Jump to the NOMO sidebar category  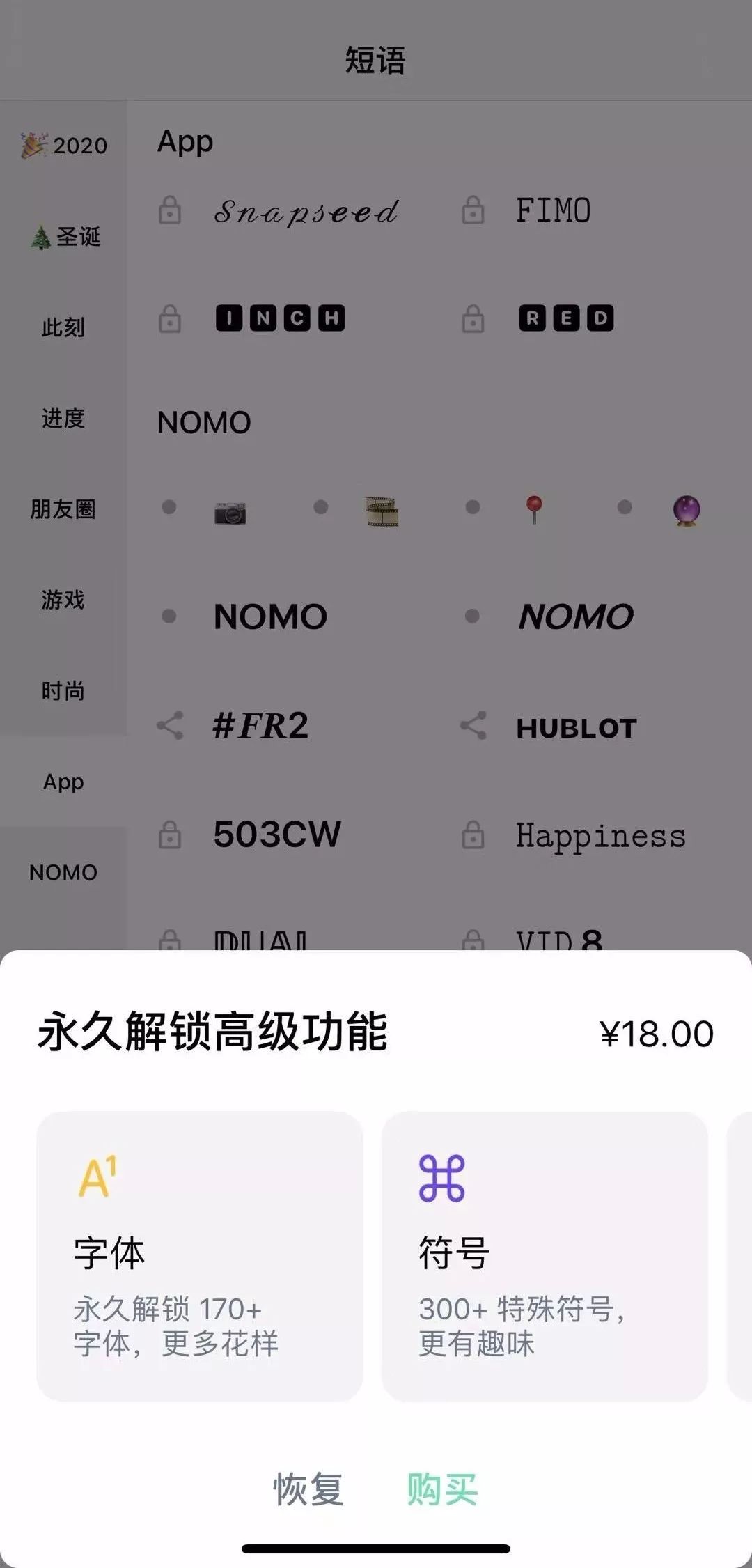click(63, 872)
